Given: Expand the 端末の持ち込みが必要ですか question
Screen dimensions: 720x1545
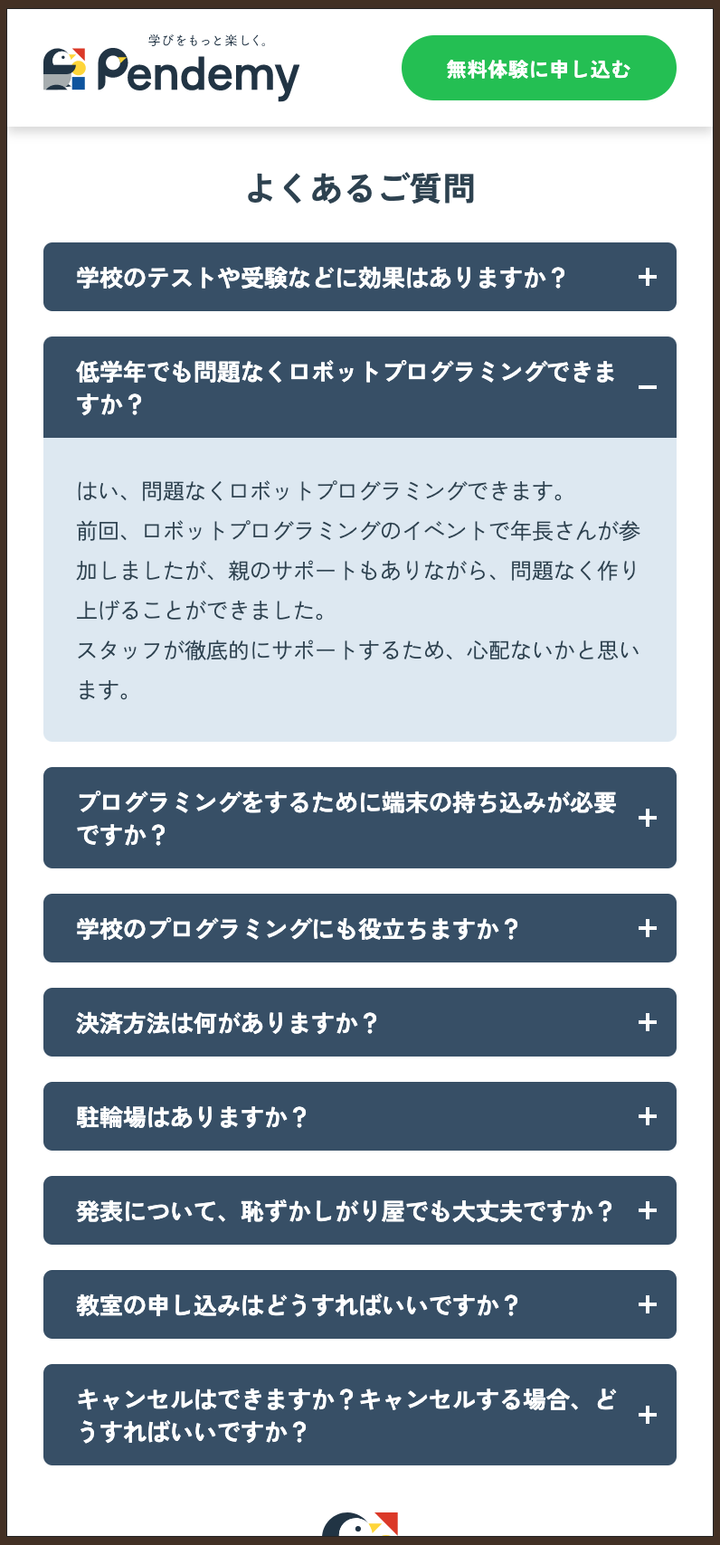Looking at the screenshot, I should click(360, 818).
